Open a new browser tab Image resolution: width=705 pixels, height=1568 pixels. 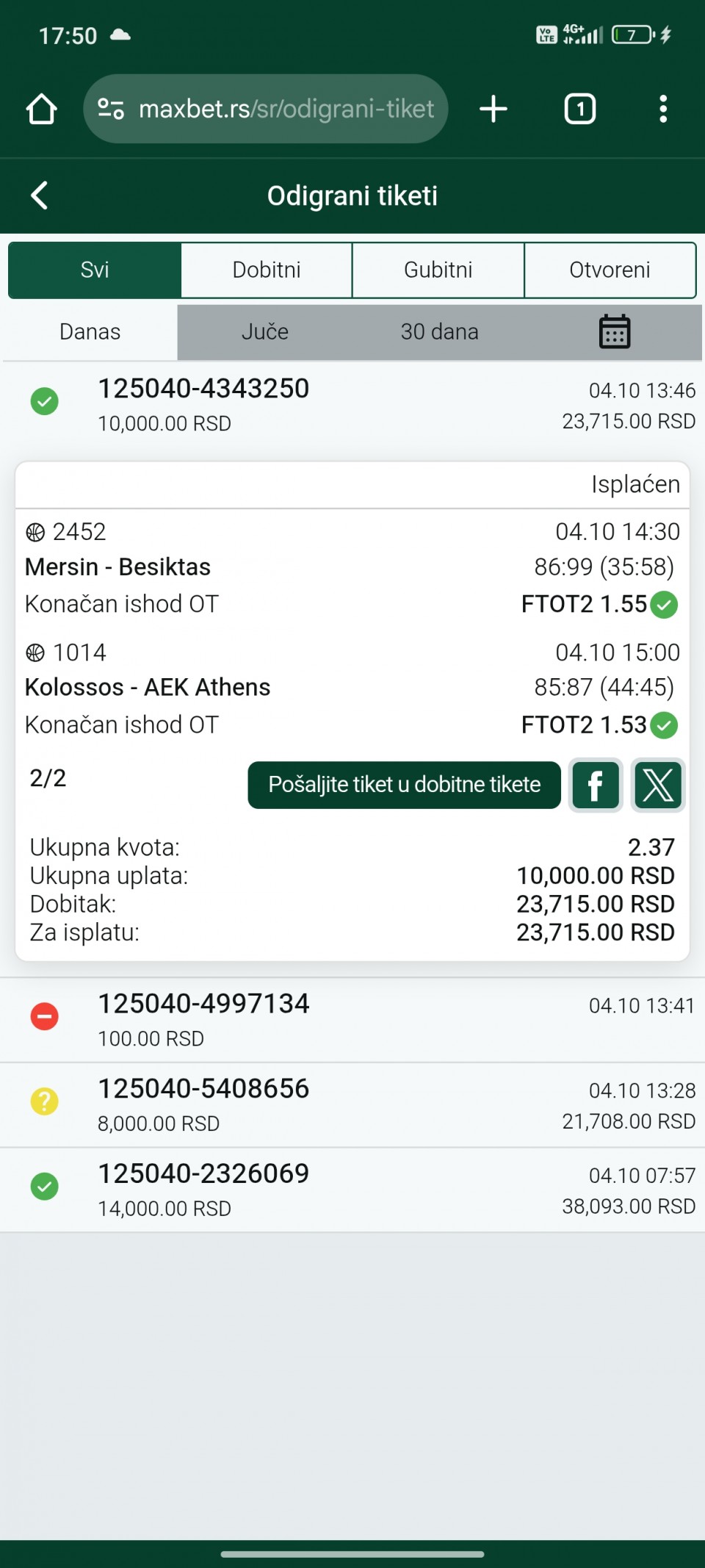click(493, 109)
